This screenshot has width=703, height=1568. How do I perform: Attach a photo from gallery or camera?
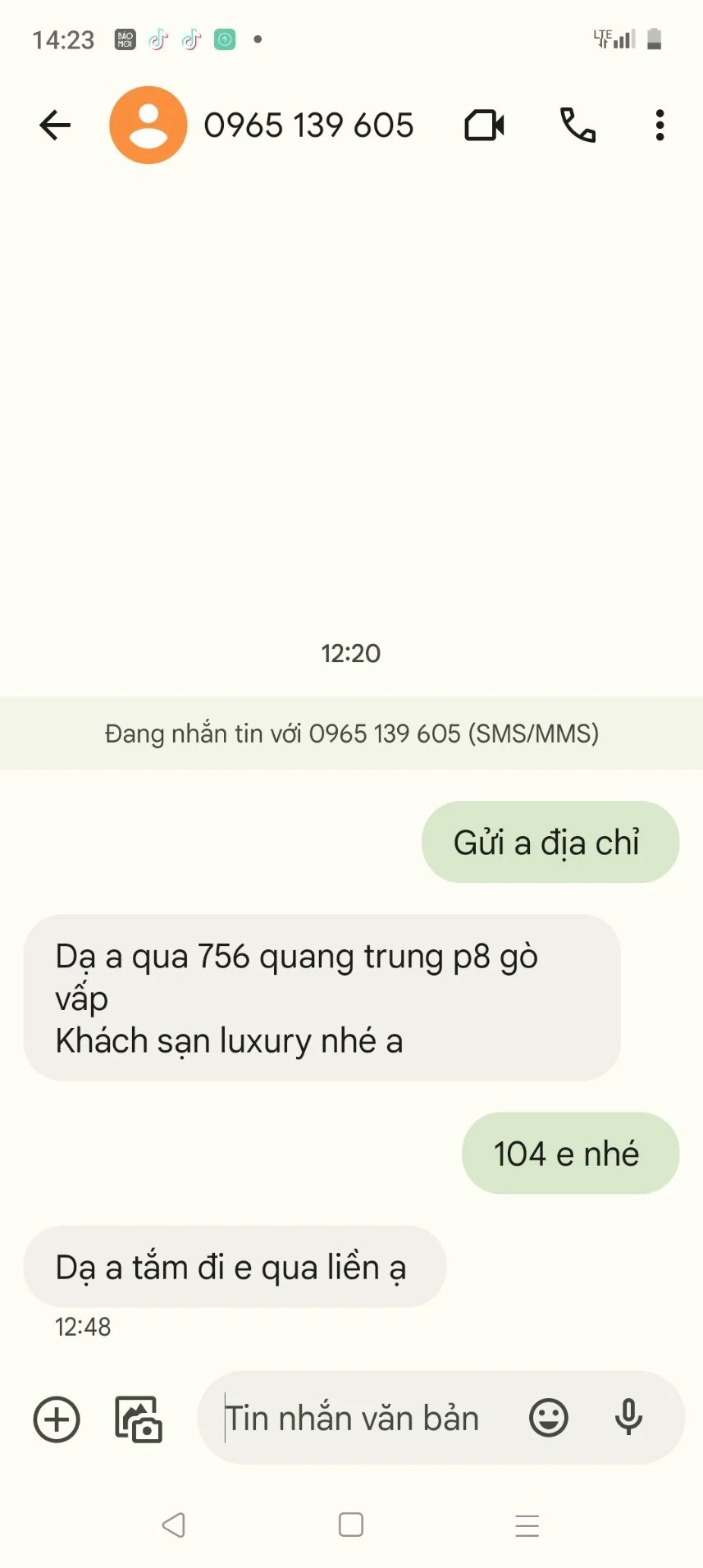point(138,1419)
